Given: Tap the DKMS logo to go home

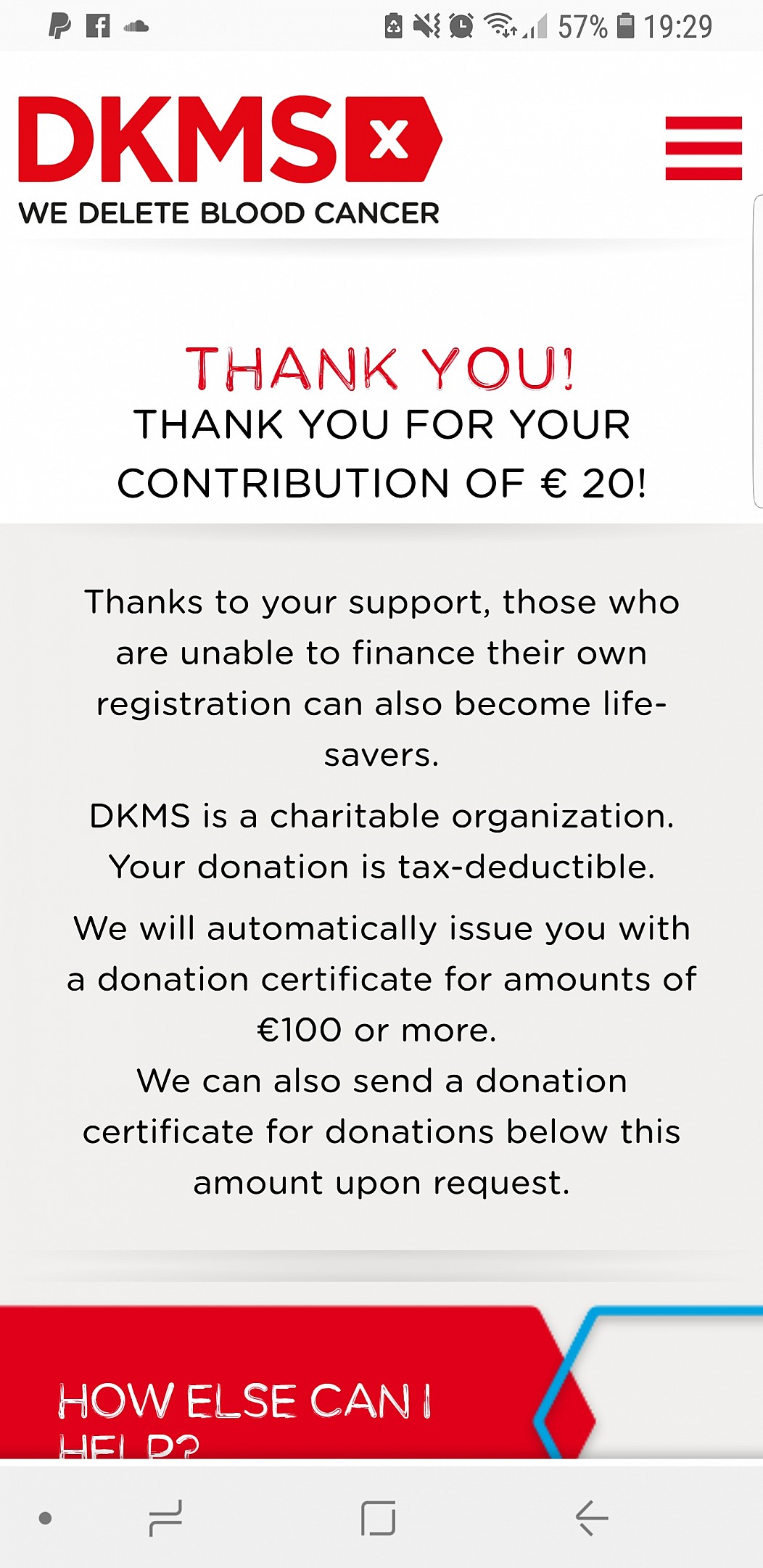Looking at the screenshot, I should 230,160.
